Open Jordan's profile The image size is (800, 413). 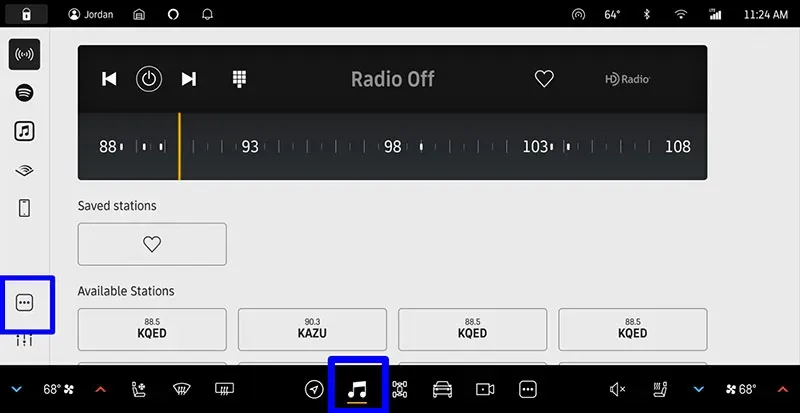point(90,15)
